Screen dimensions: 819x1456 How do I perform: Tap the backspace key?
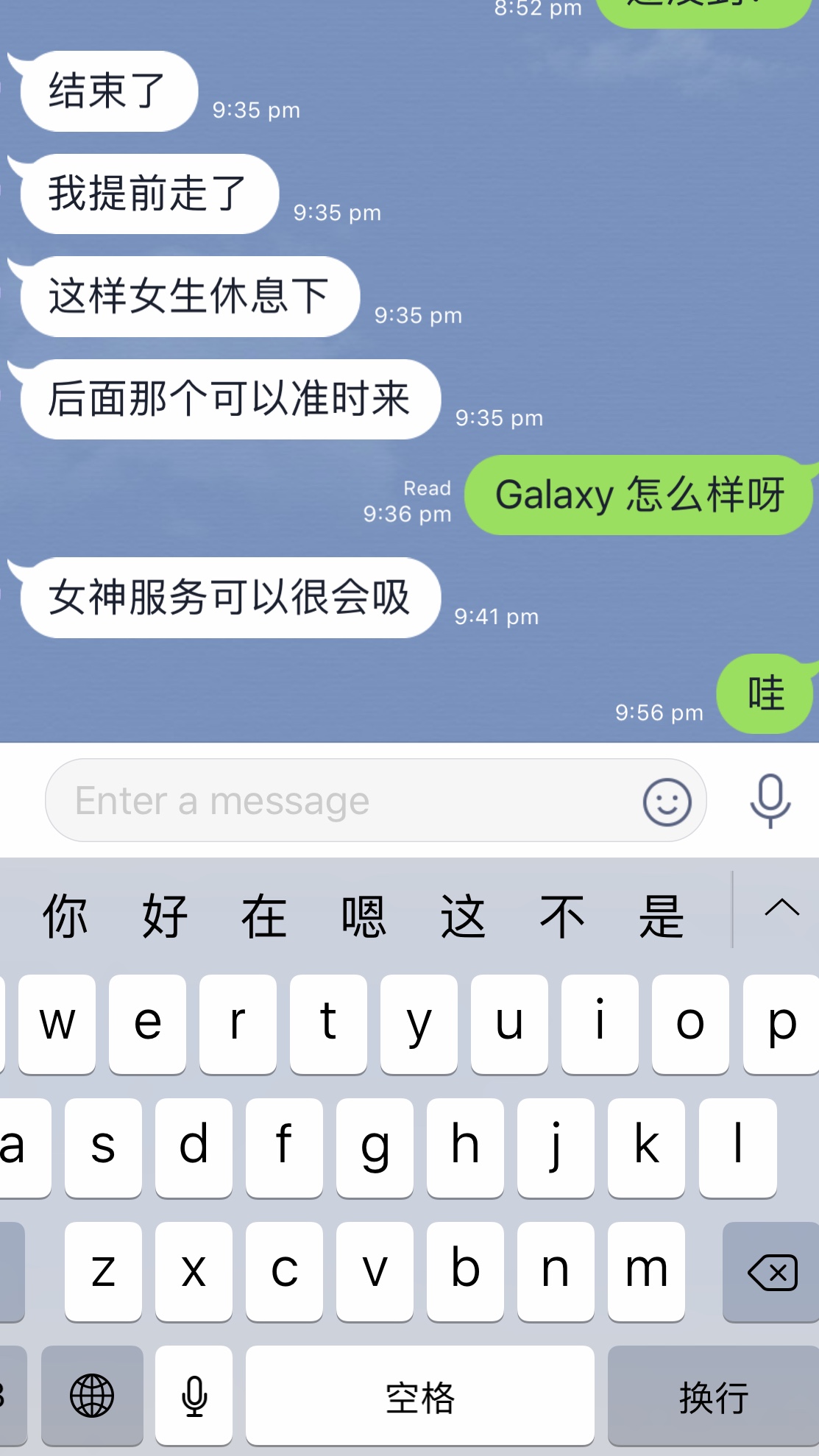click(771, 1273)
